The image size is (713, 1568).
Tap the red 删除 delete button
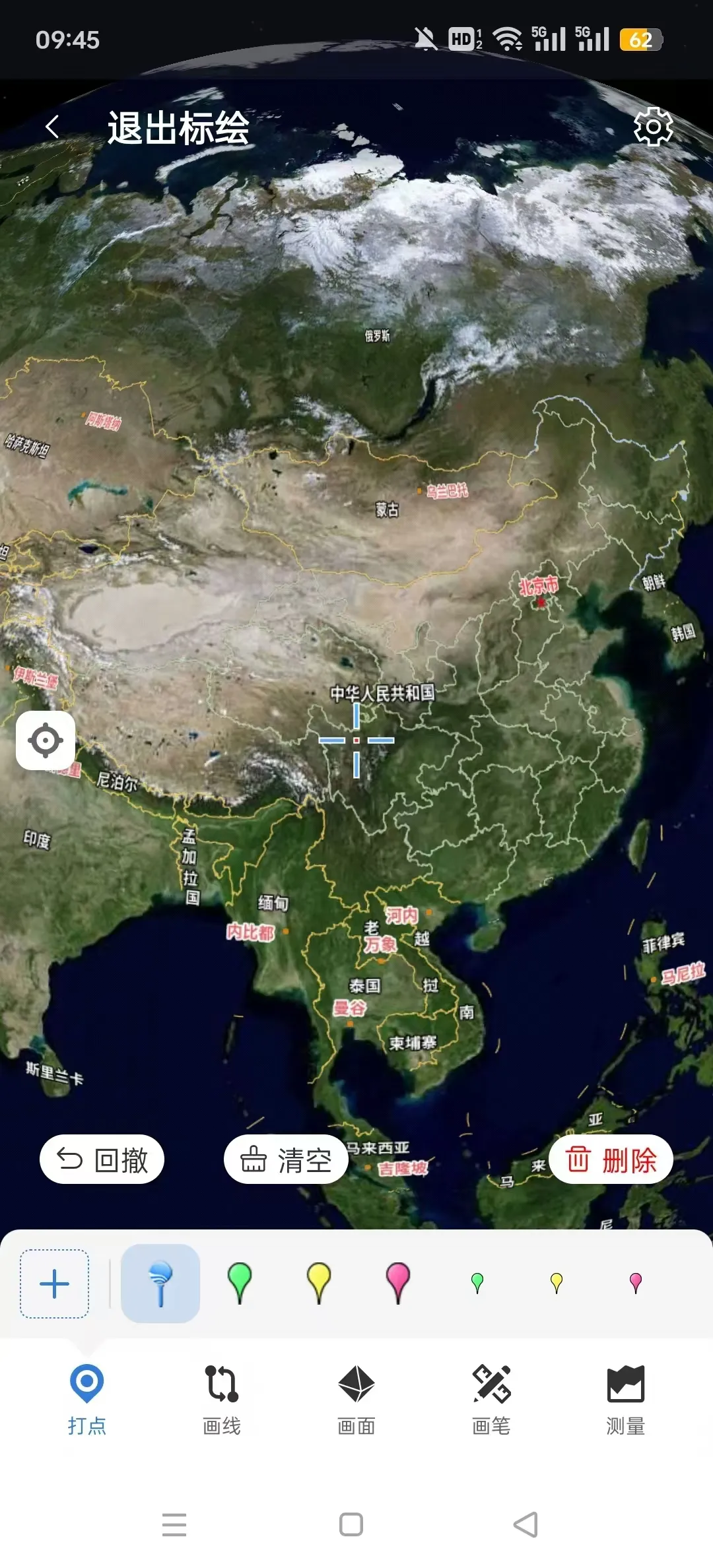[x=611, y=1160]
